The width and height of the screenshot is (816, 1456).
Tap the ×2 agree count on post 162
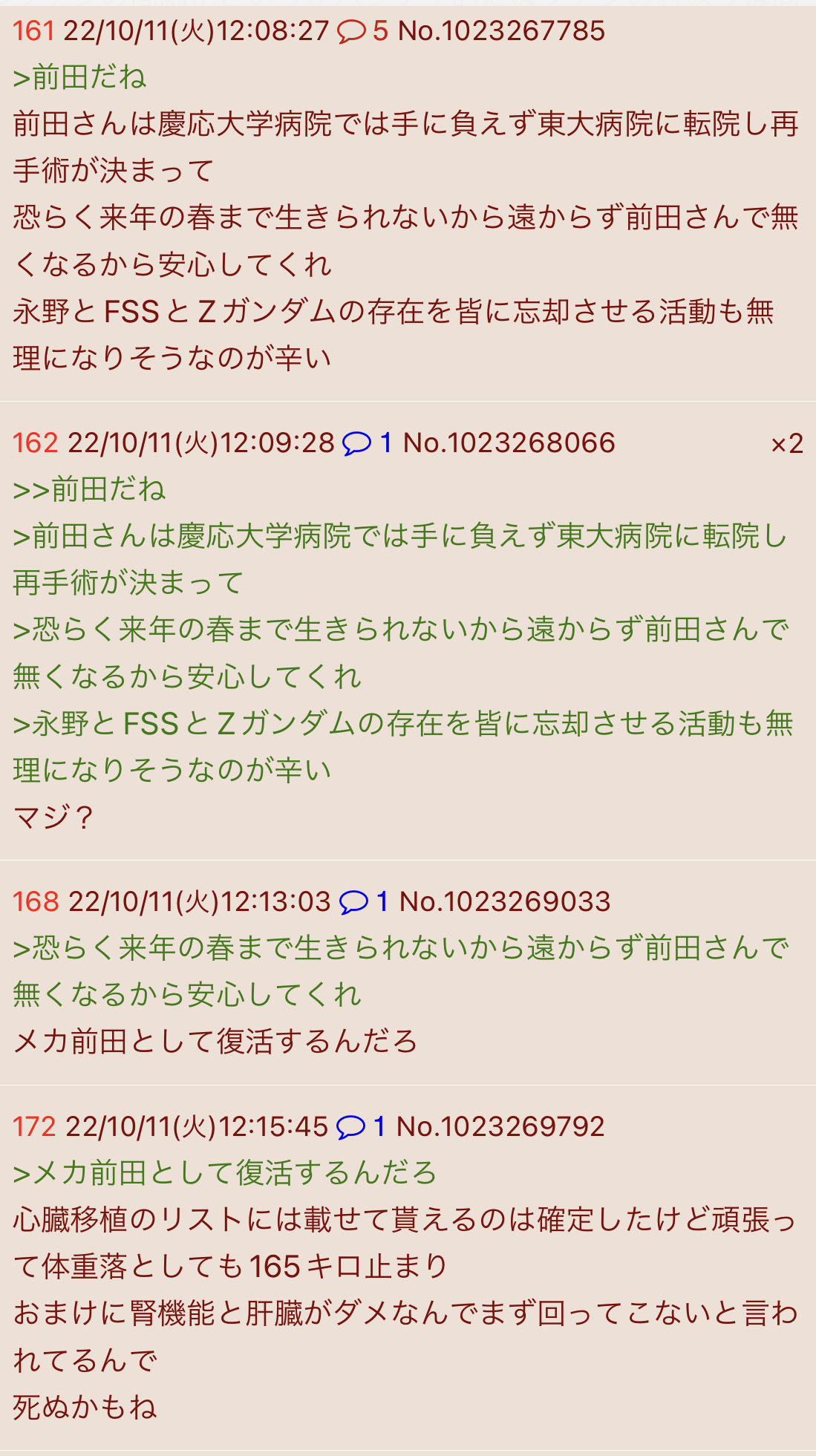pos(786,444)
